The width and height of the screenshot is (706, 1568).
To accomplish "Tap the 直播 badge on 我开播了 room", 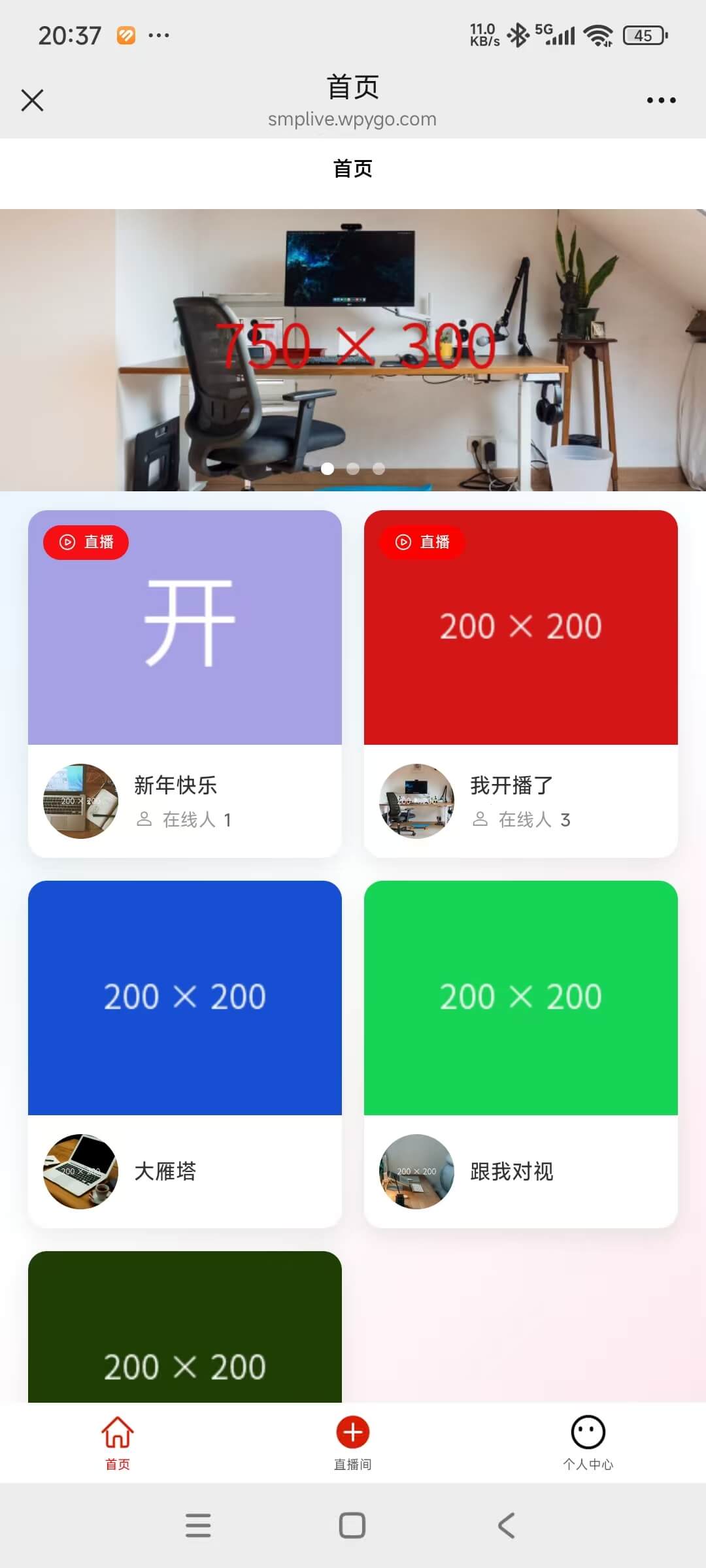I will click(422, 542).
